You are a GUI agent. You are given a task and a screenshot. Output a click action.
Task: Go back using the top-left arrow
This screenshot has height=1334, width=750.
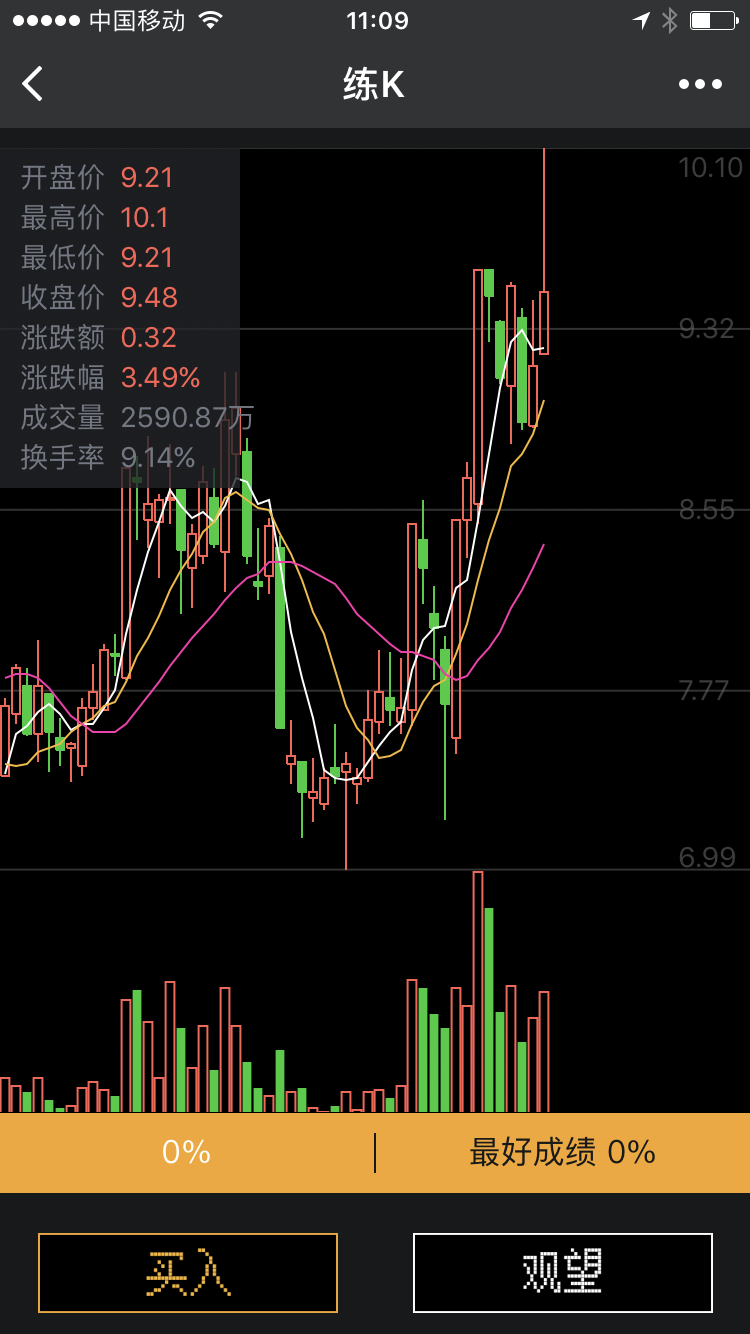click(x=33, y=84)
